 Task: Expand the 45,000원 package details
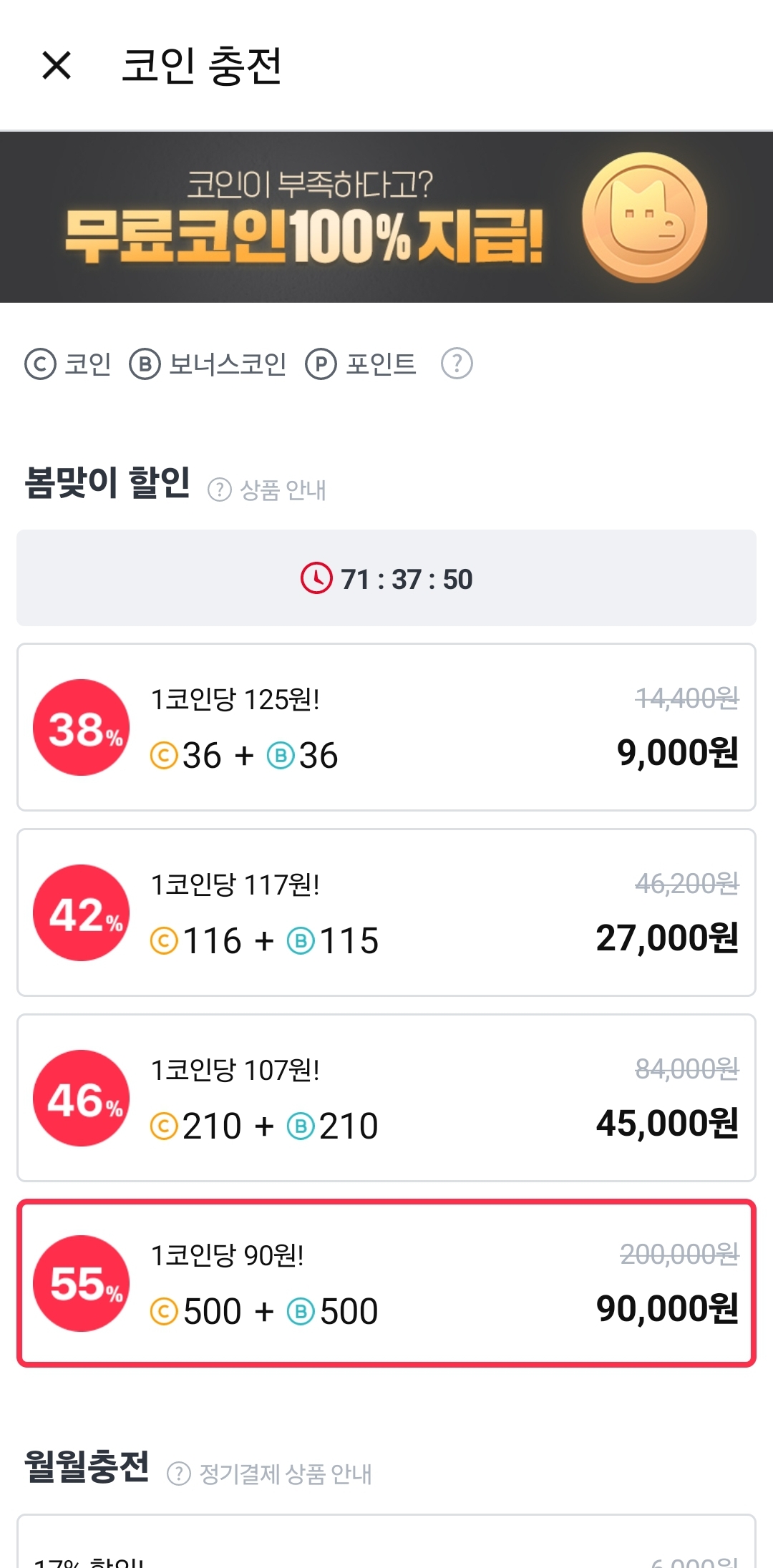click(386, 1102)
